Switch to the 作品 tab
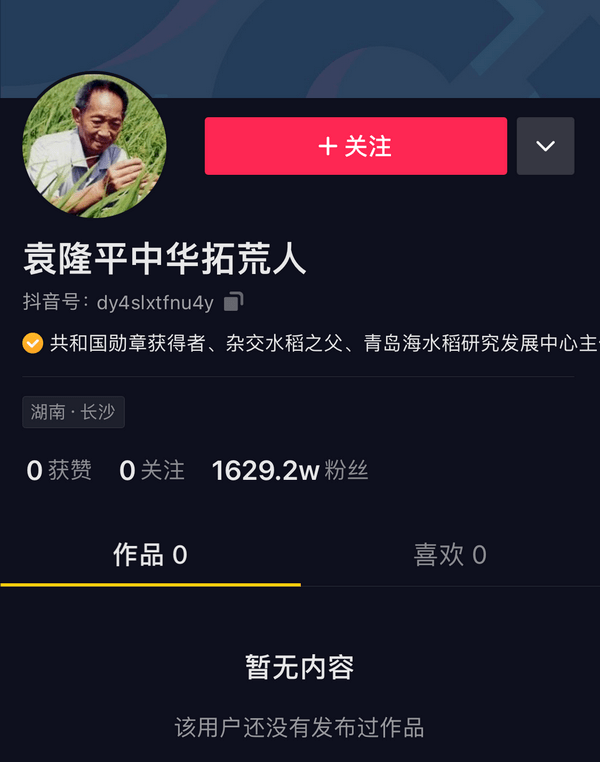The width and height of the screenshot is (601, 762). pyautogui.click(x=150, y=555)
